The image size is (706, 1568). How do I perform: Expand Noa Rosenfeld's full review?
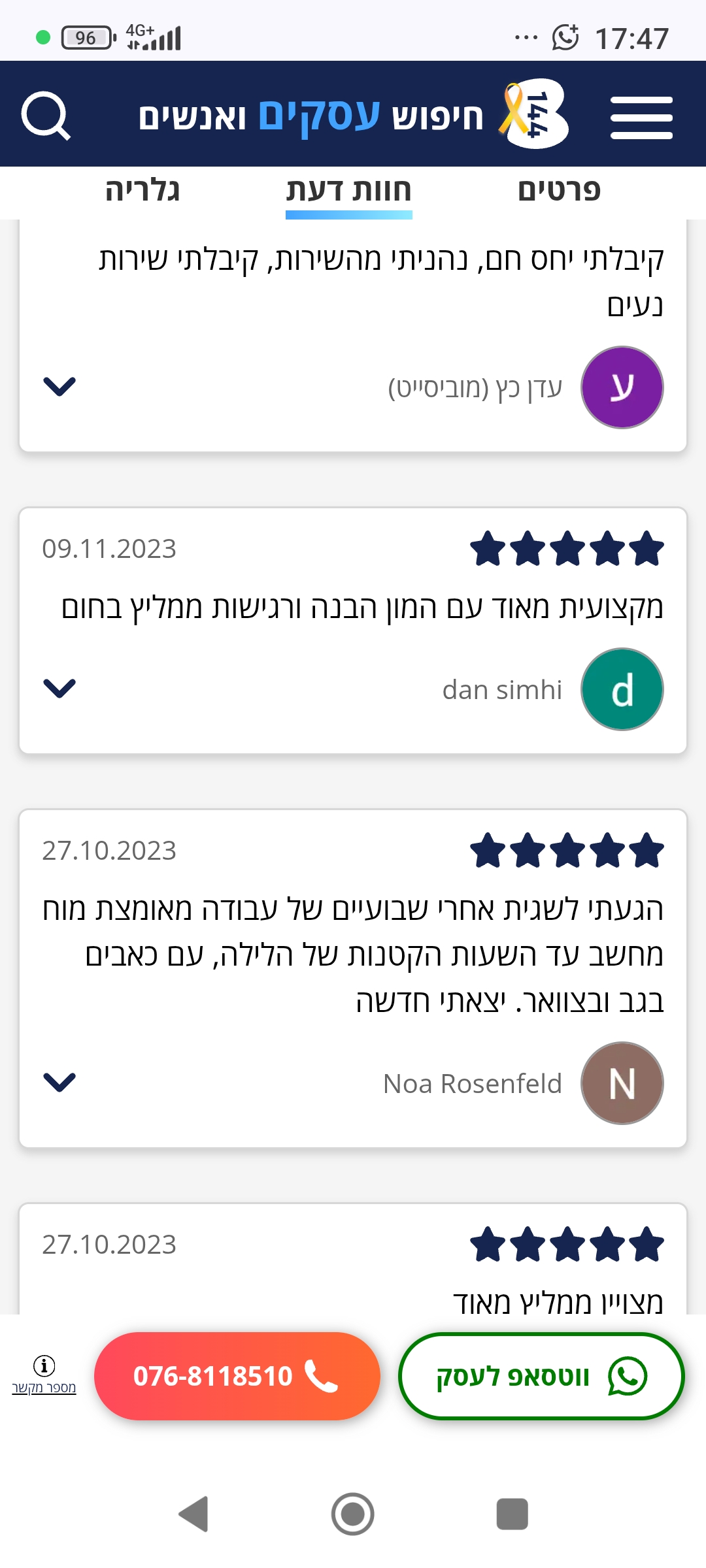click(60, 1083)
